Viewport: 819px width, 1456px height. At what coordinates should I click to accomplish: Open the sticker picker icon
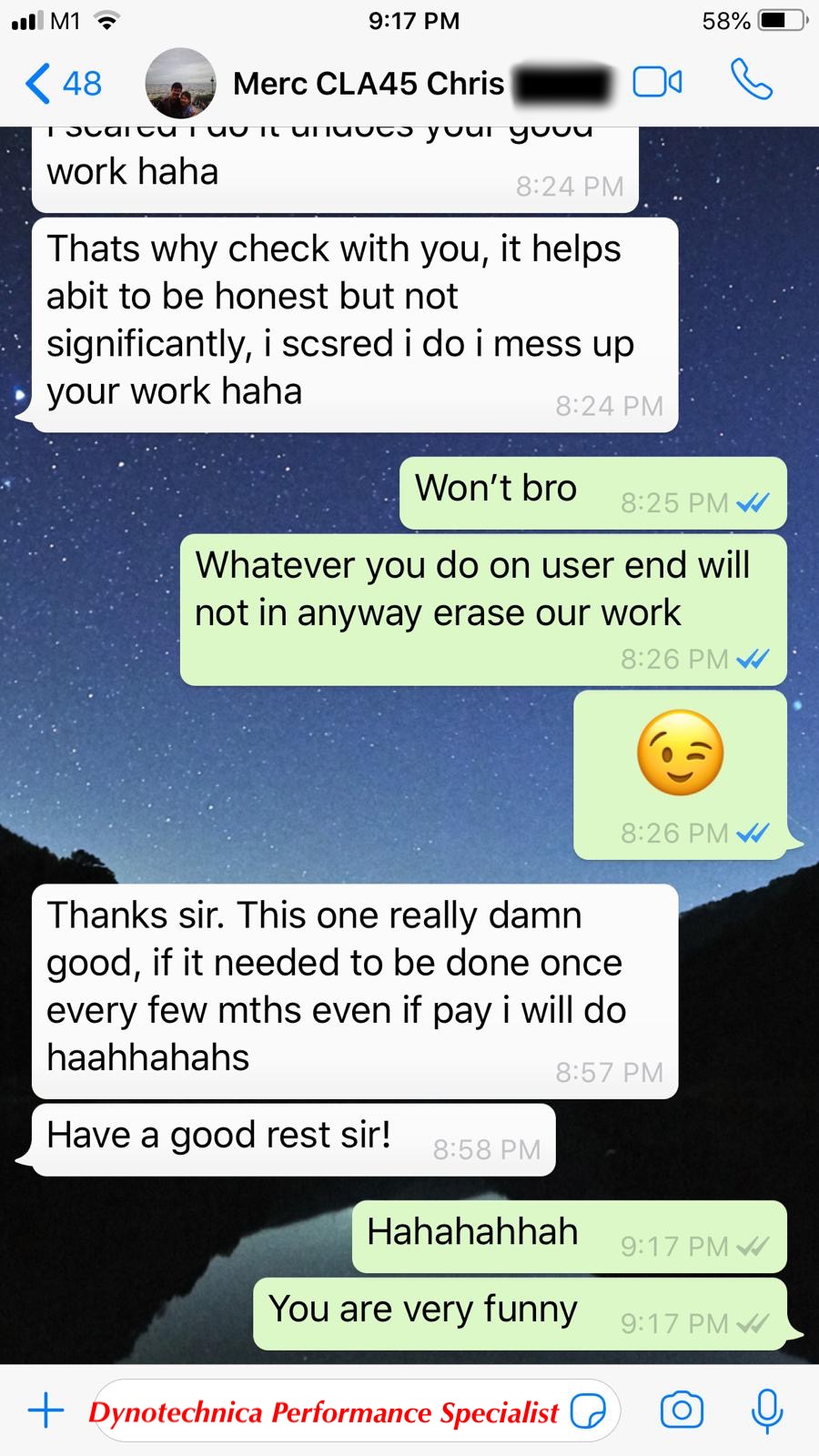tap(588, 1411)
